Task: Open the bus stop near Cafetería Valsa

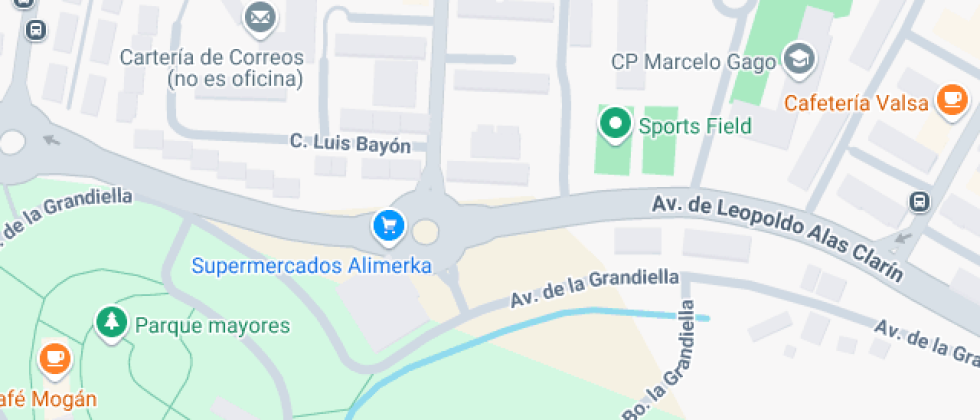Action: click(919, 202)
